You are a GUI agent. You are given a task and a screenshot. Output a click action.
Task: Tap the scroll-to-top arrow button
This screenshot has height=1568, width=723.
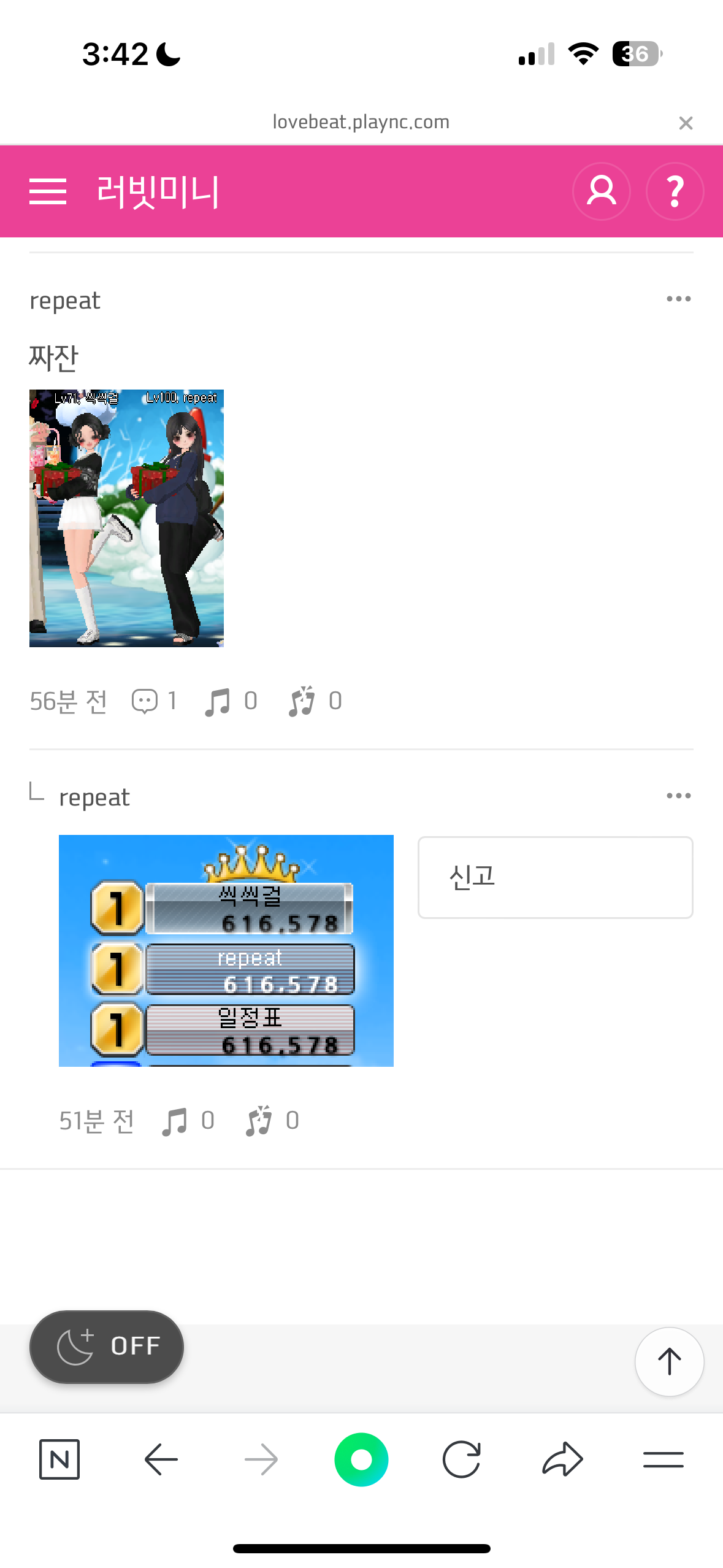pos(669,1362)
